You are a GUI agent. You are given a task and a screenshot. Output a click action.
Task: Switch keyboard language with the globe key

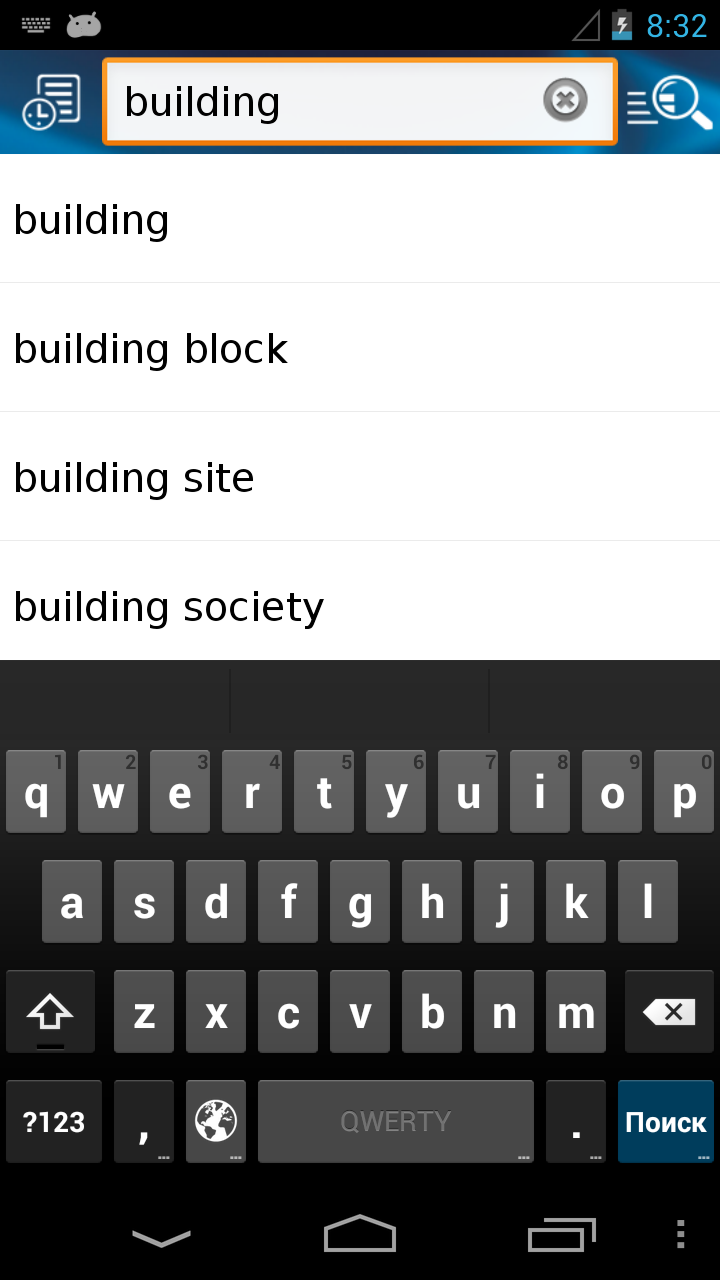click(216, 1121)
